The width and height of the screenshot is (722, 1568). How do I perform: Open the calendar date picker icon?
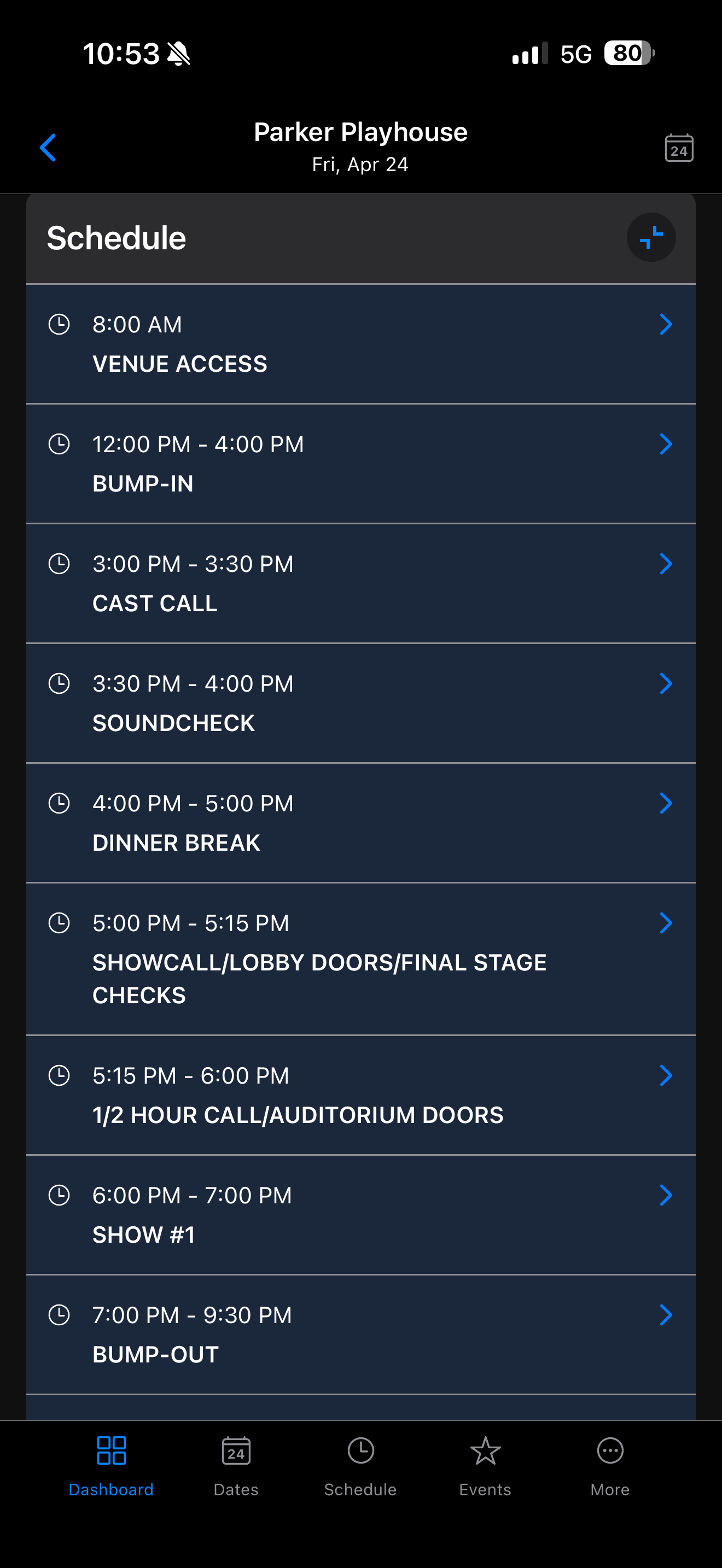678,148
